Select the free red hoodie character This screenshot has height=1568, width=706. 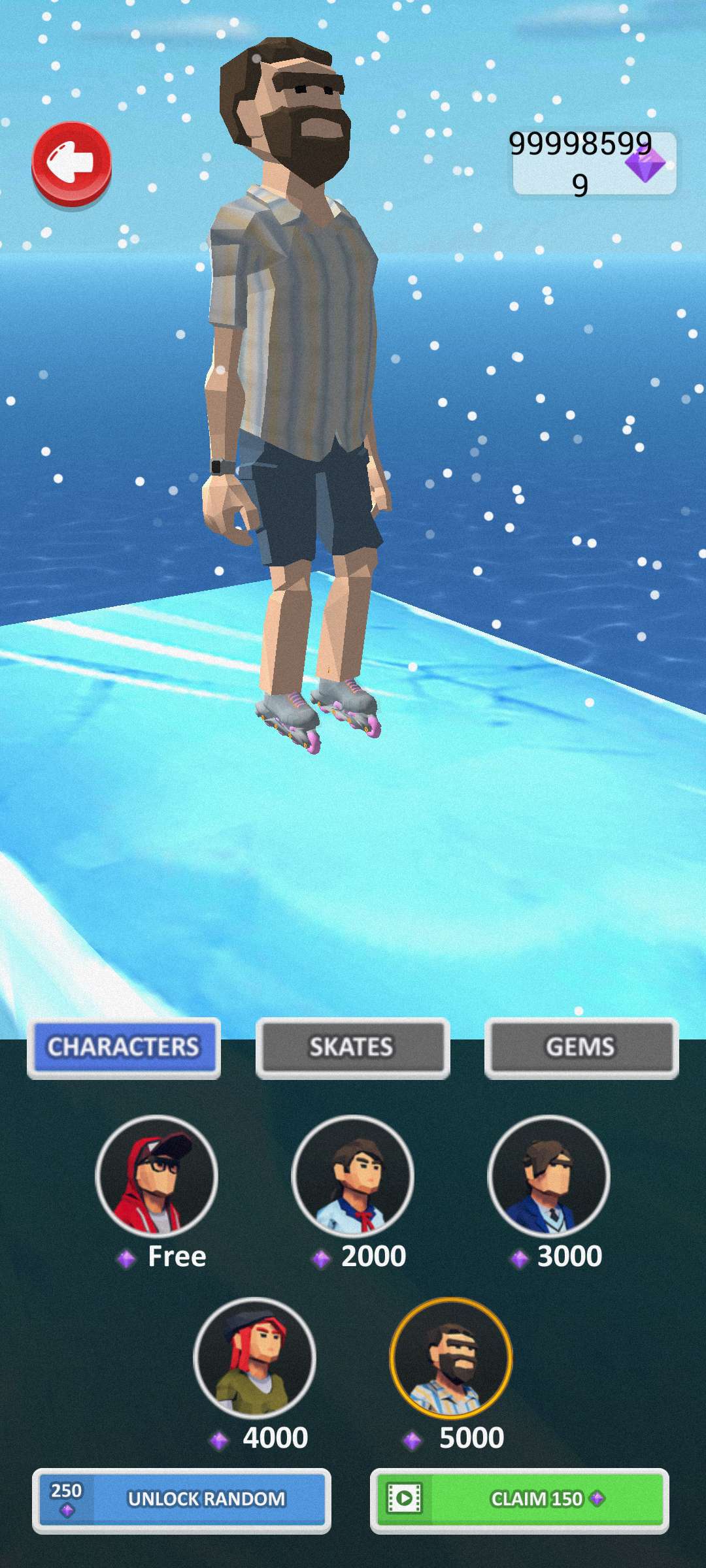pyautogui.click(x=157, y=1176)
